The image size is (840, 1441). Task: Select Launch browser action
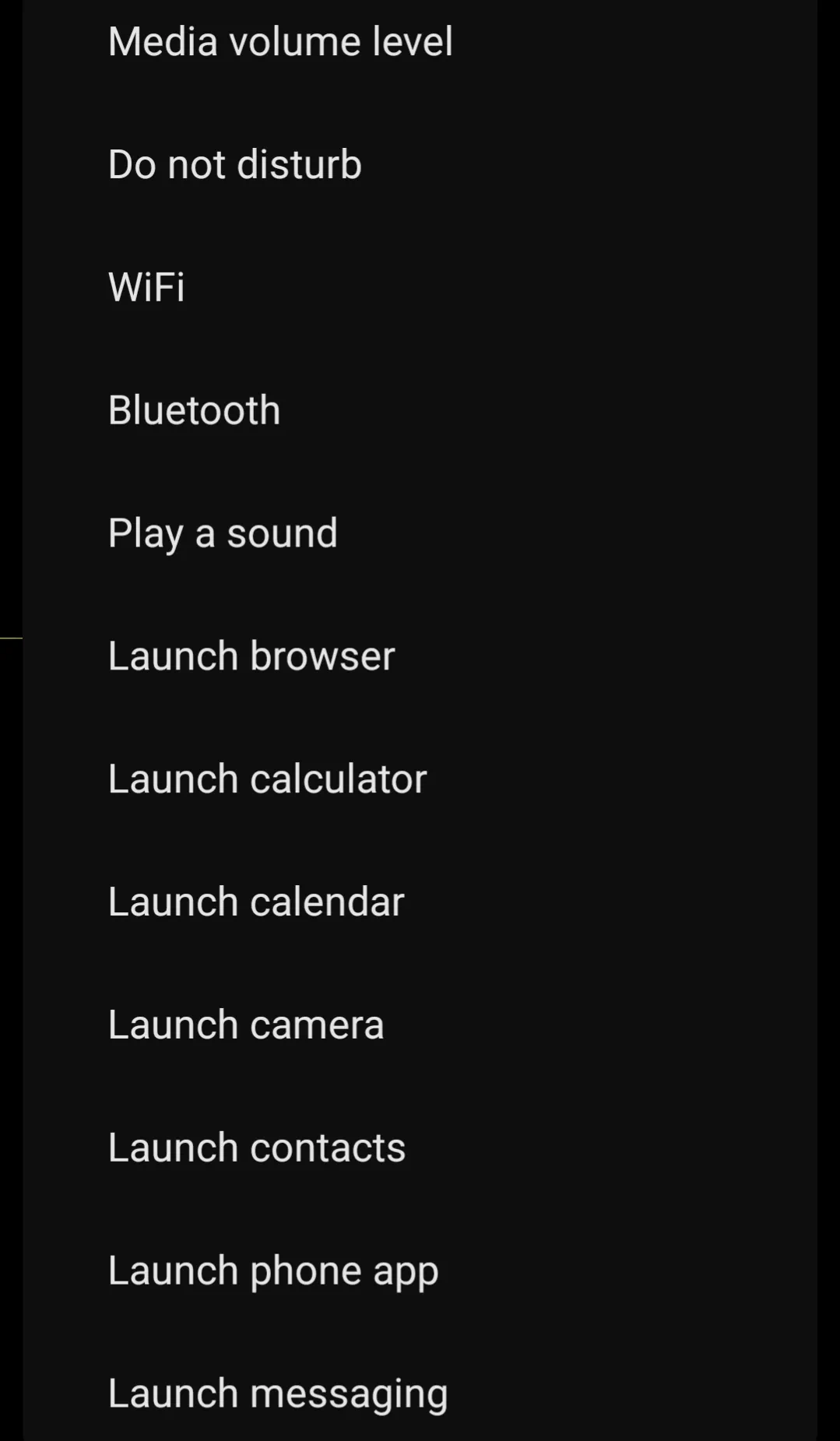point(420,656)
